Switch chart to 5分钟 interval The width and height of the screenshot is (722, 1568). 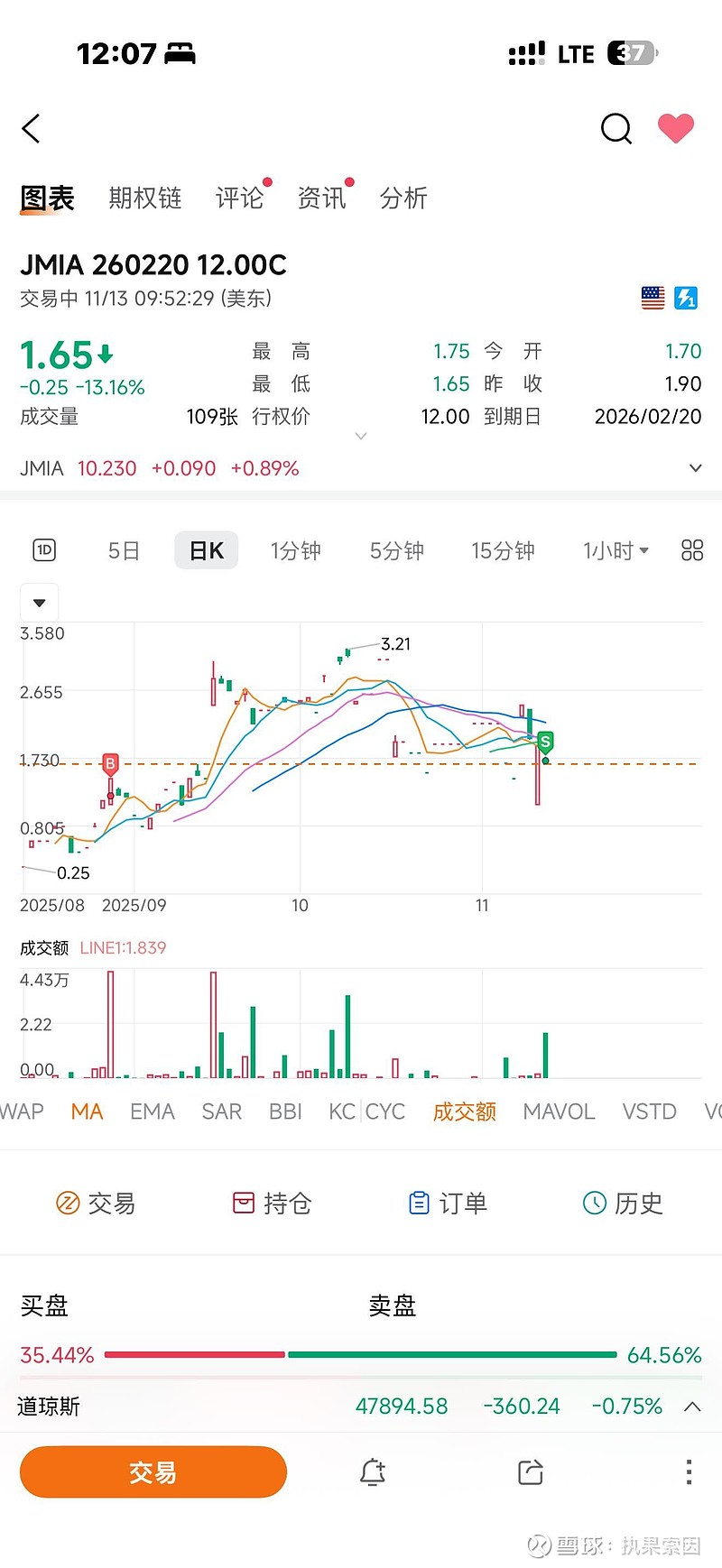point(395,550)
